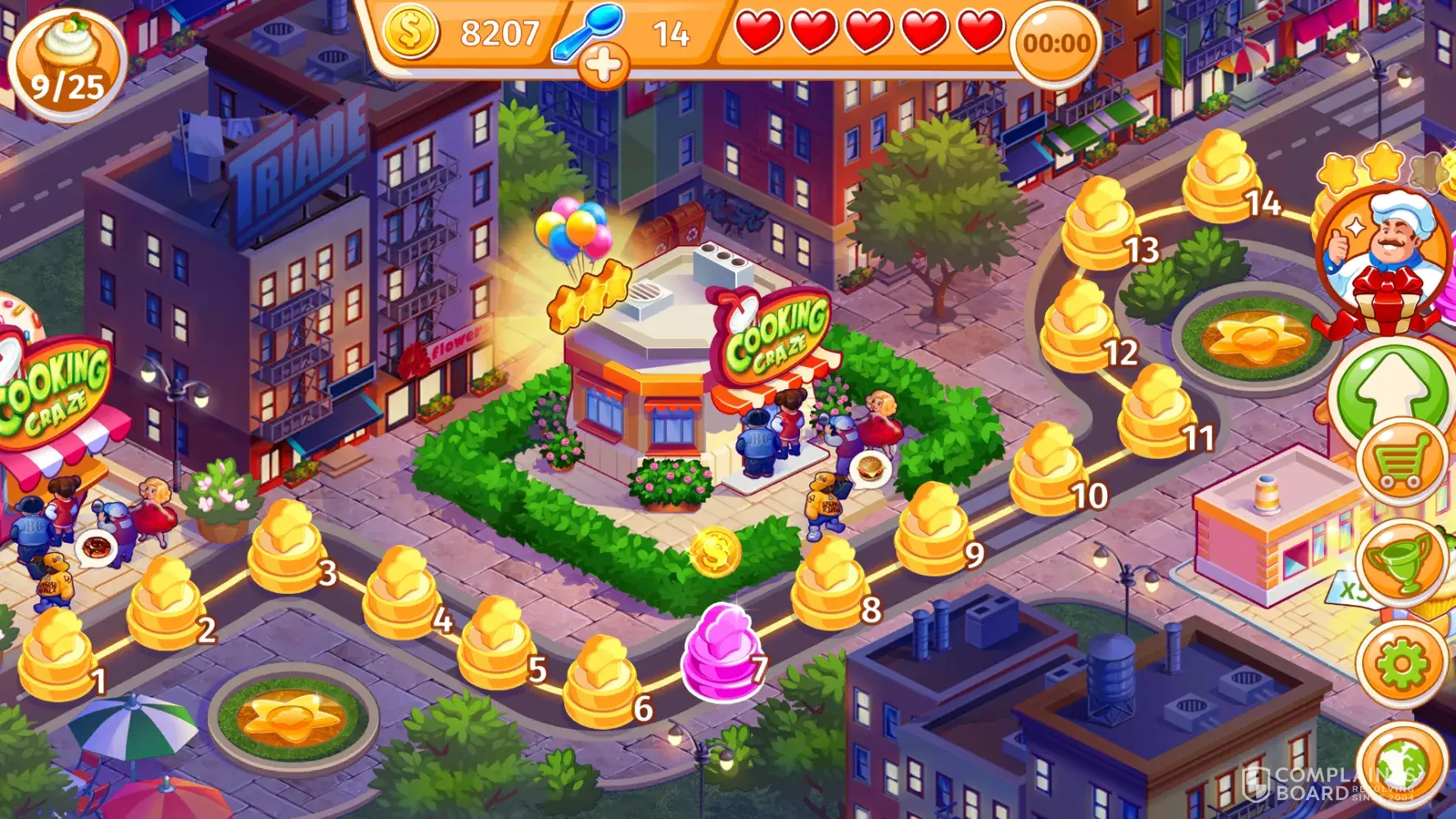Select level 12
The height and width of the screenshot is (819, 1456).
pos(1081,326)
